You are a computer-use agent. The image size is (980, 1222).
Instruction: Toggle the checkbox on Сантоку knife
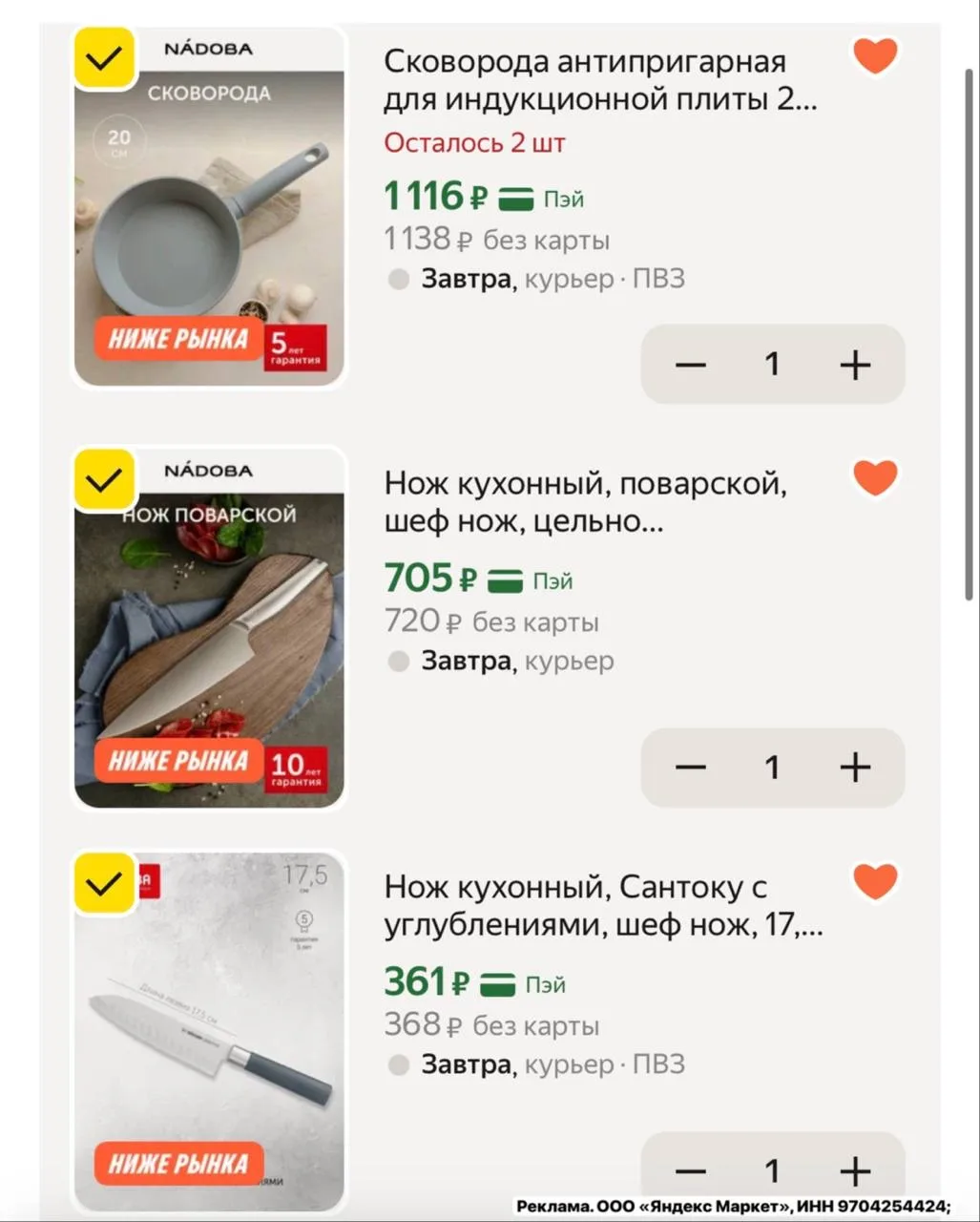(x=104, y=884)
